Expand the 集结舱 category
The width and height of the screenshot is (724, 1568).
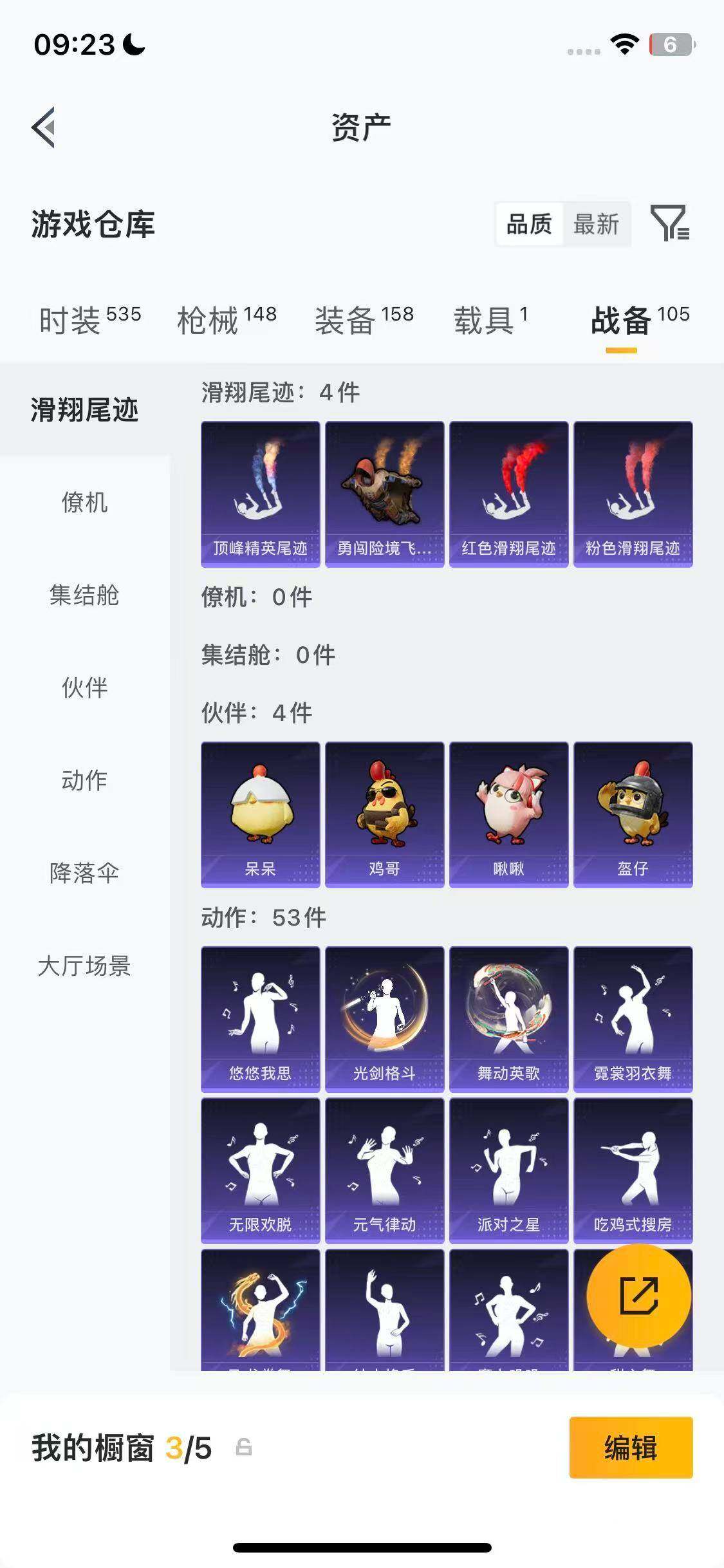point(84,595)
